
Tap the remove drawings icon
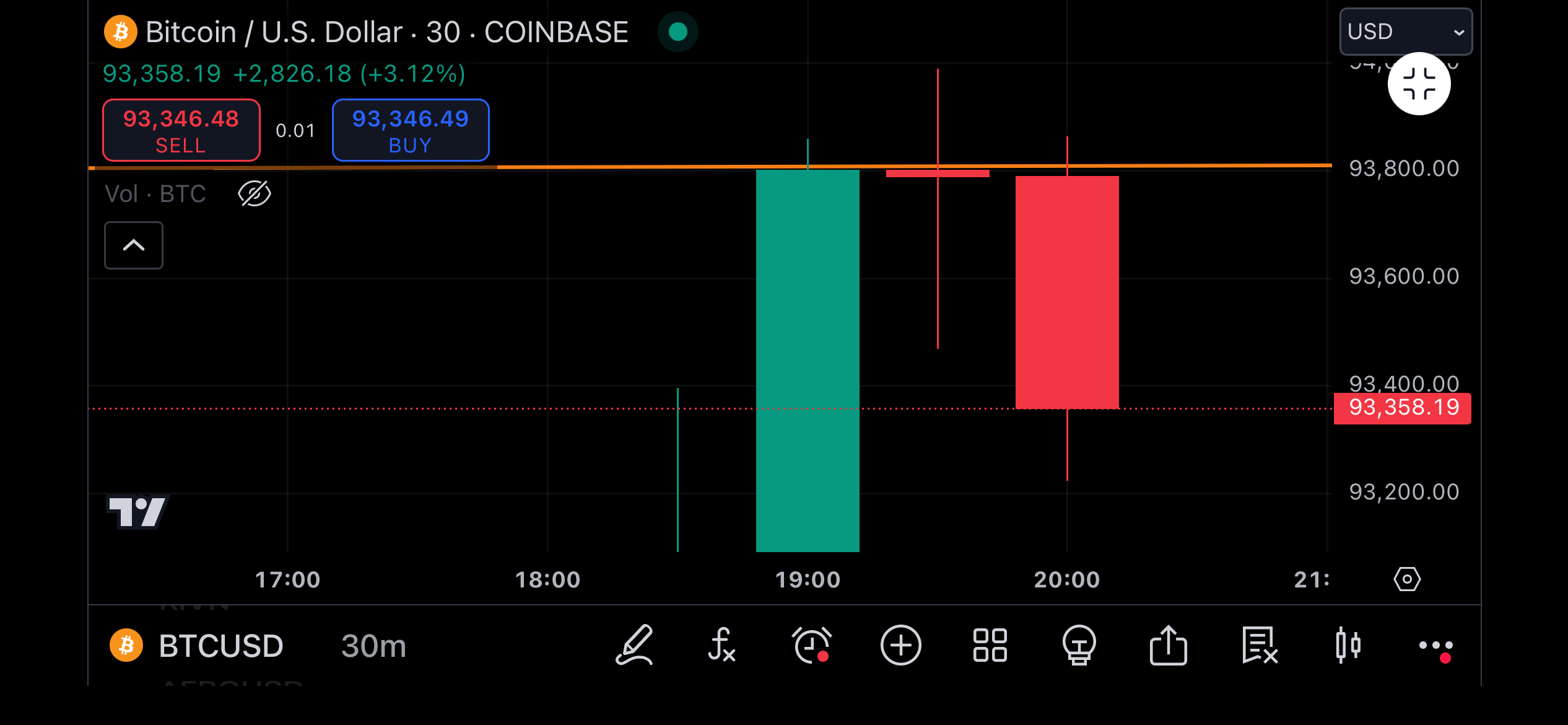point(1260,646)
